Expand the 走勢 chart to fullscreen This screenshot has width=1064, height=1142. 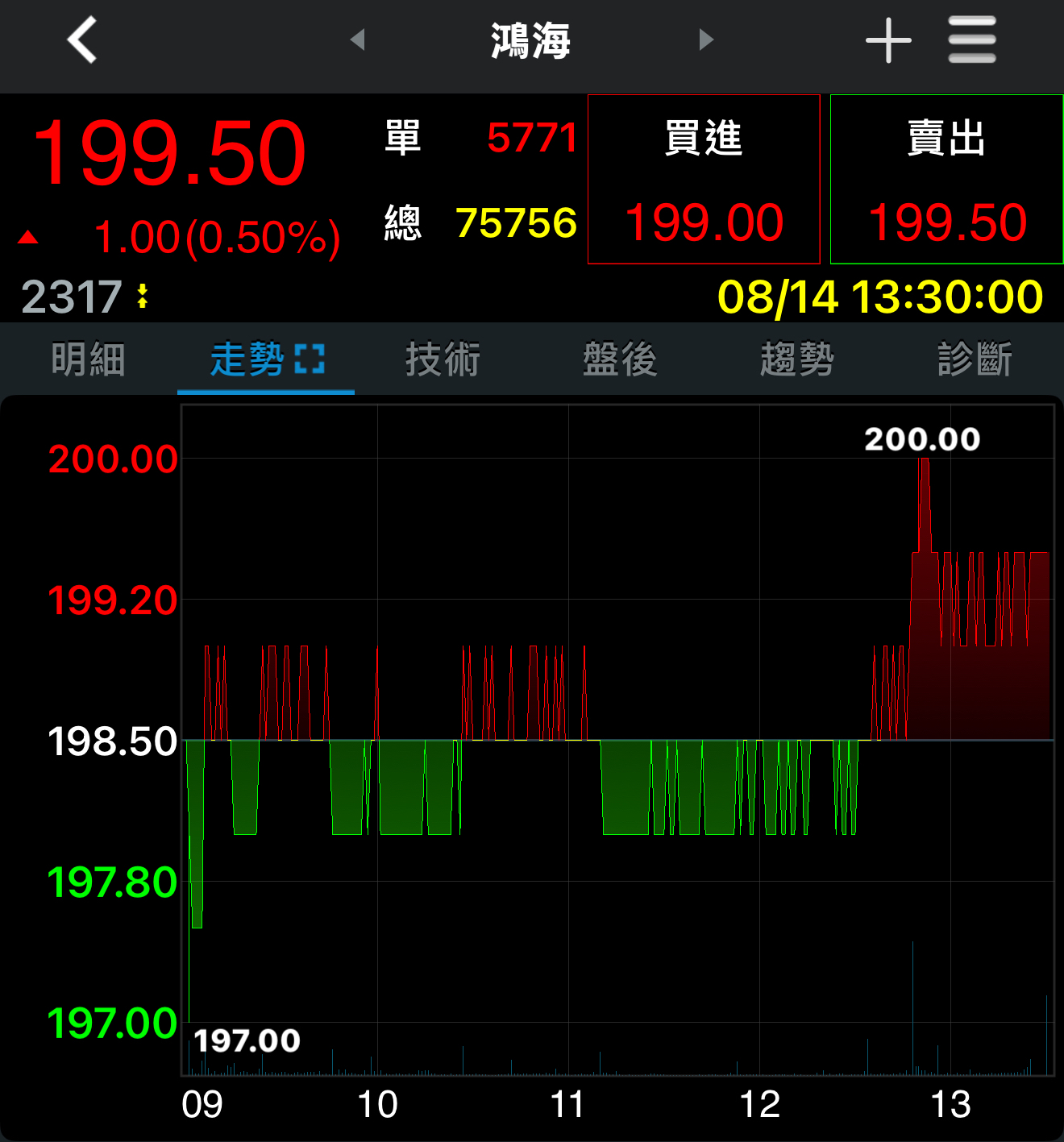coord(310,359)
